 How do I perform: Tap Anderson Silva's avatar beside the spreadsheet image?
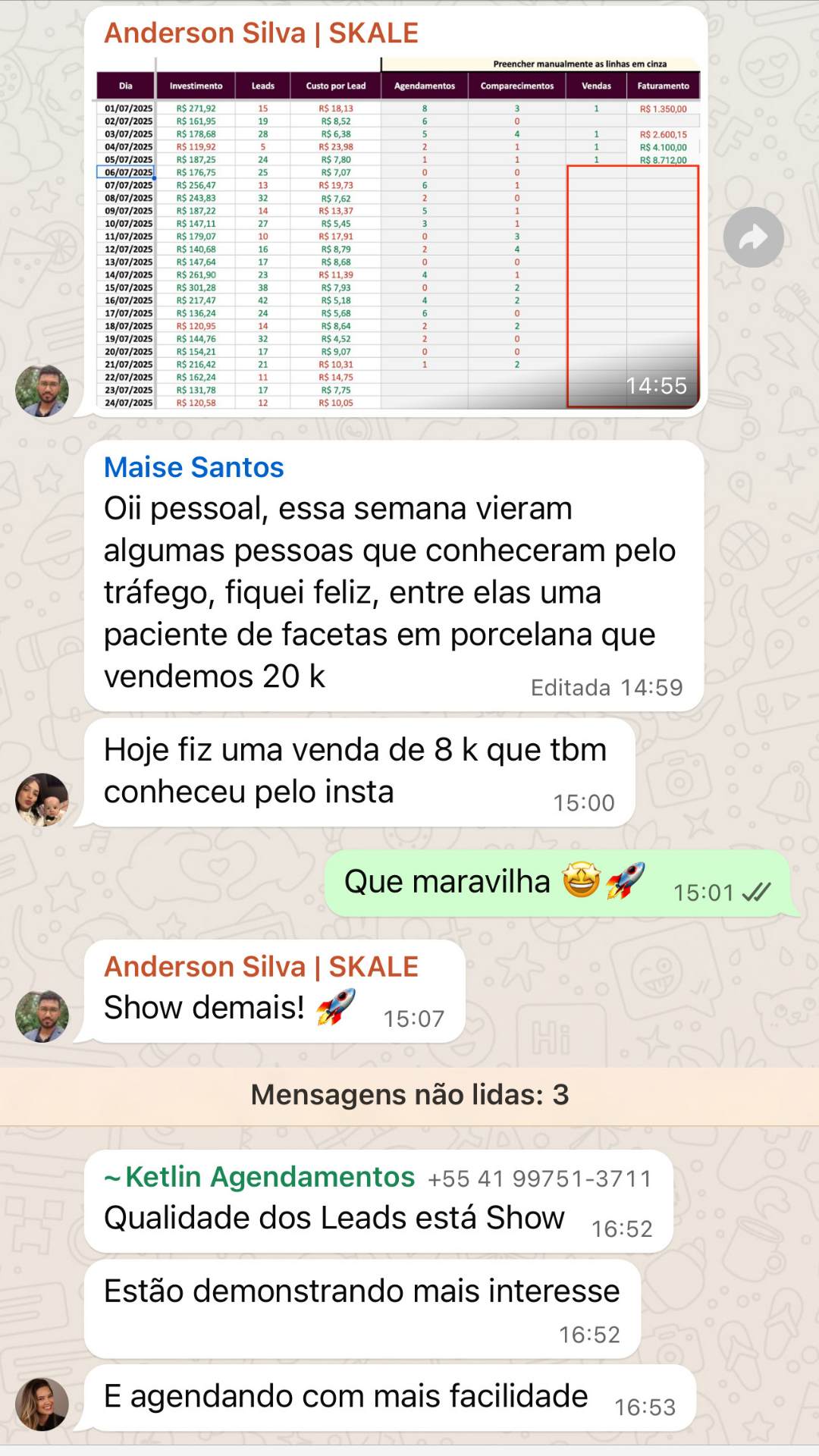[x=42, y=391]
